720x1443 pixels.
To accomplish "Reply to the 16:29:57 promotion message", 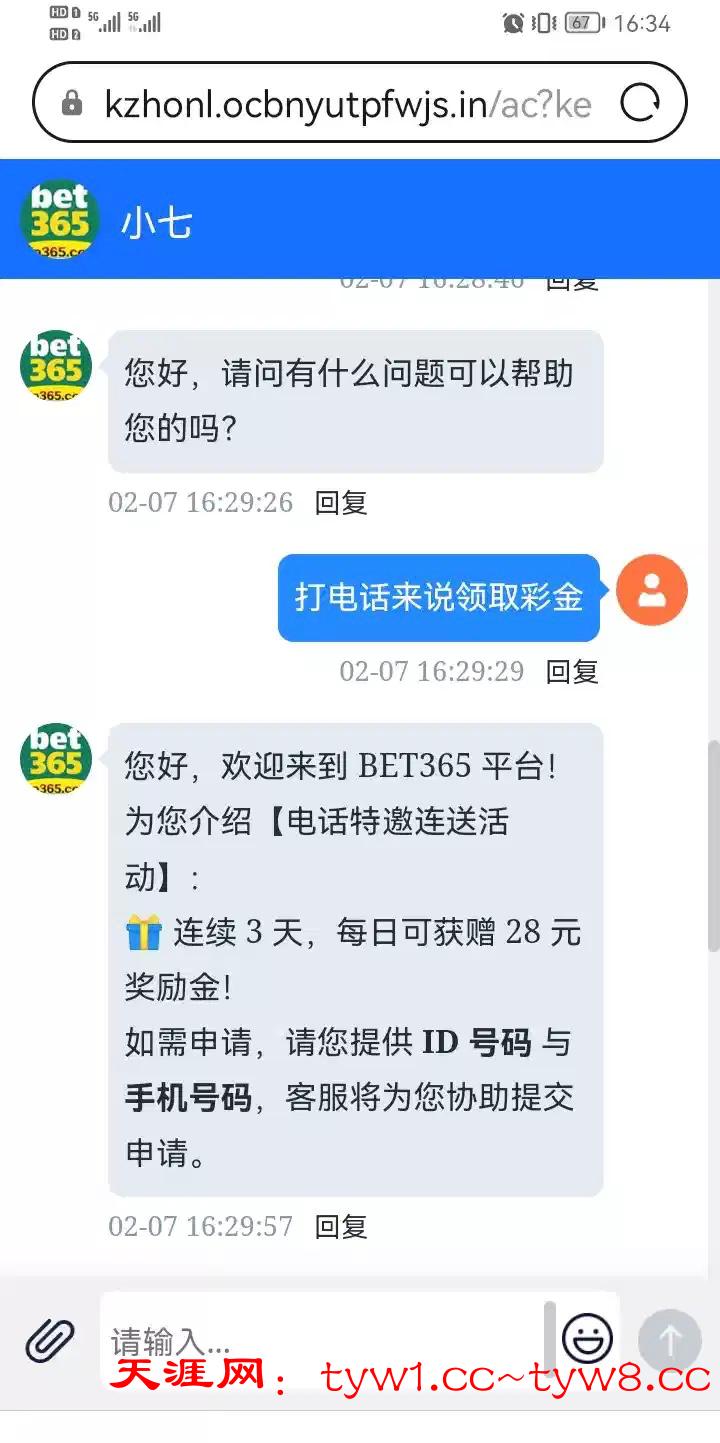I will (x=341, y=1226).
